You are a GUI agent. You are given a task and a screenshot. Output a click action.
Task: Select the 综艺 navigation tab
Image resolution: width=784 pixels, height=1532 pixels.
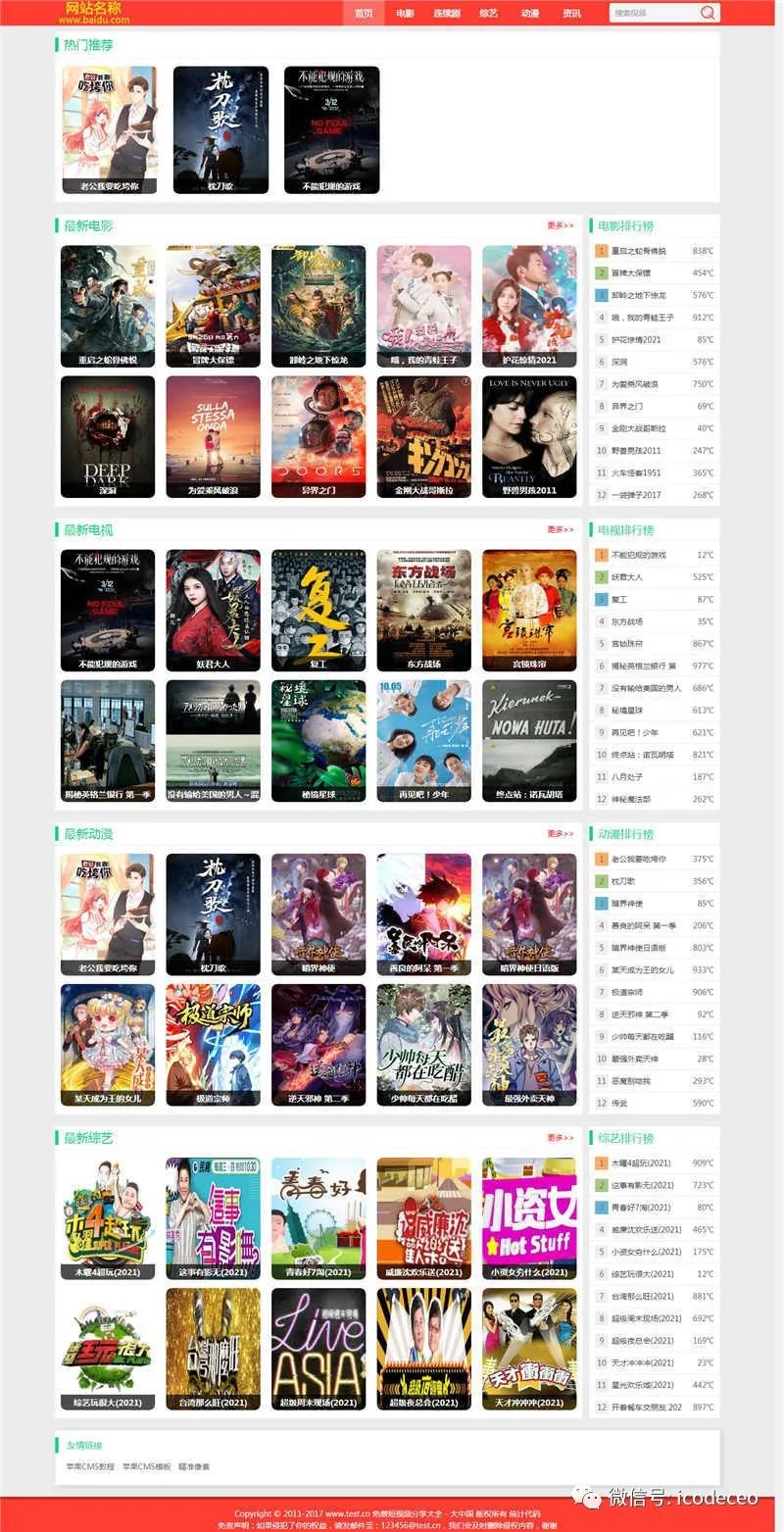tap(488, 13)
